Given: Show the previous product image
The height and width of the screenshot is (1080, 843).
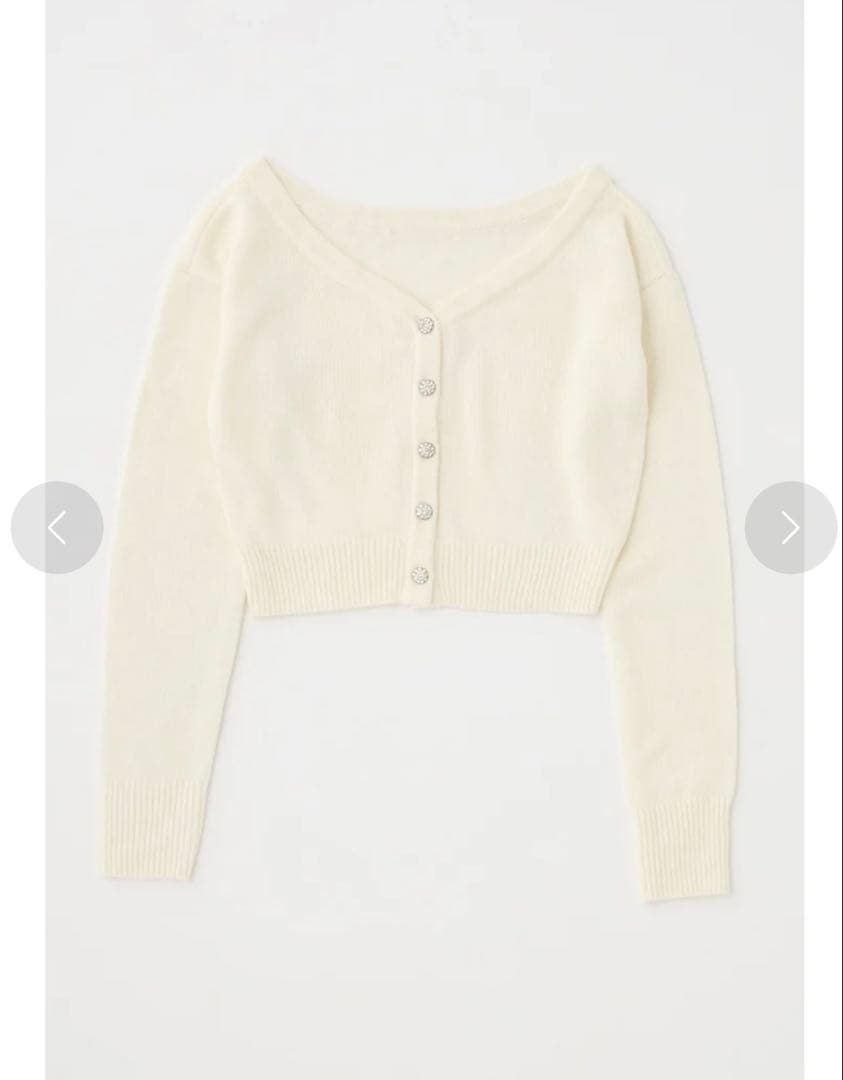Looking at the screenshot, I should pos(57,528).
